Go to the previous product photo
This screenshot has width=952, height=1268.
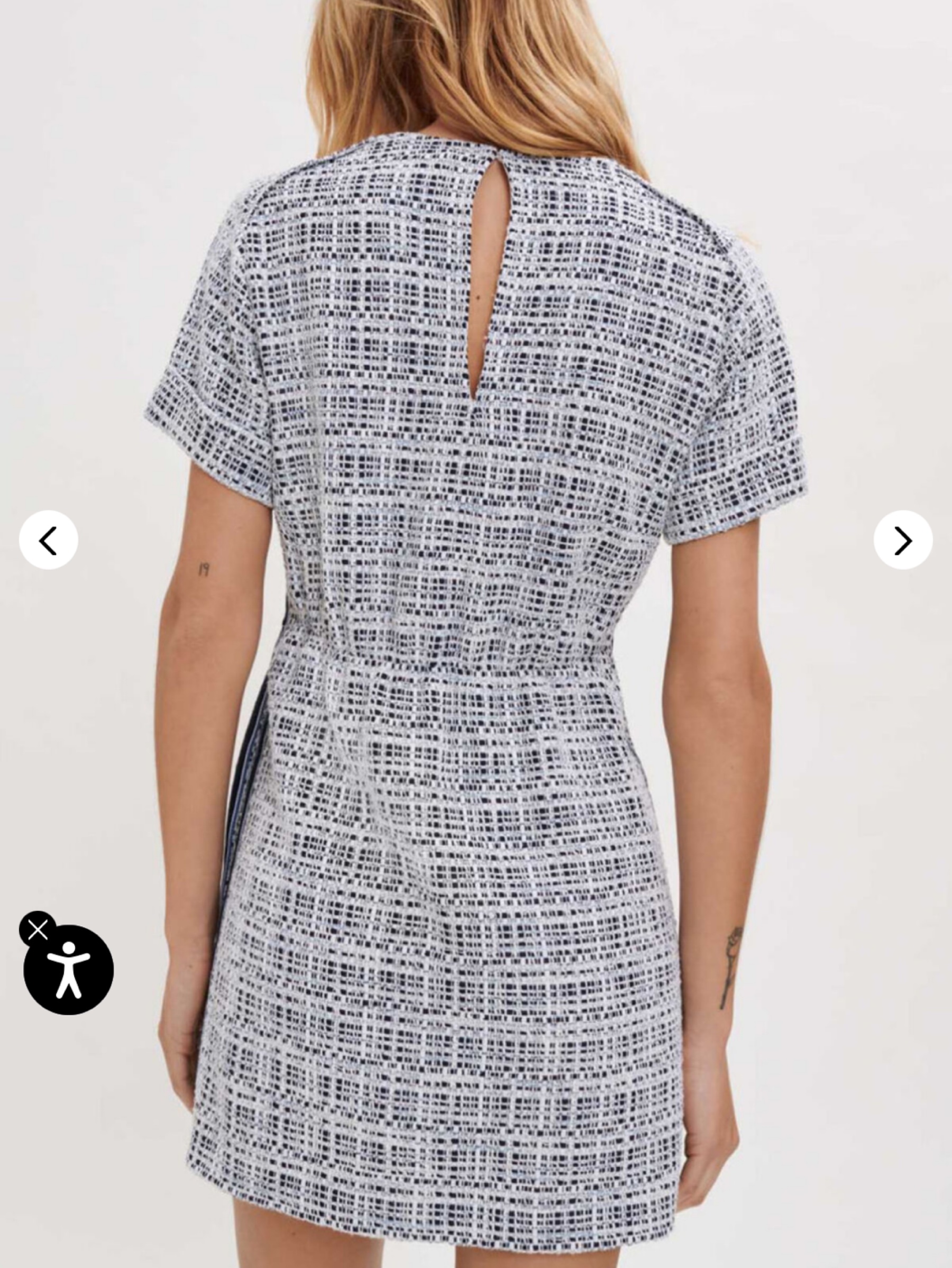(x=49, y=540)
